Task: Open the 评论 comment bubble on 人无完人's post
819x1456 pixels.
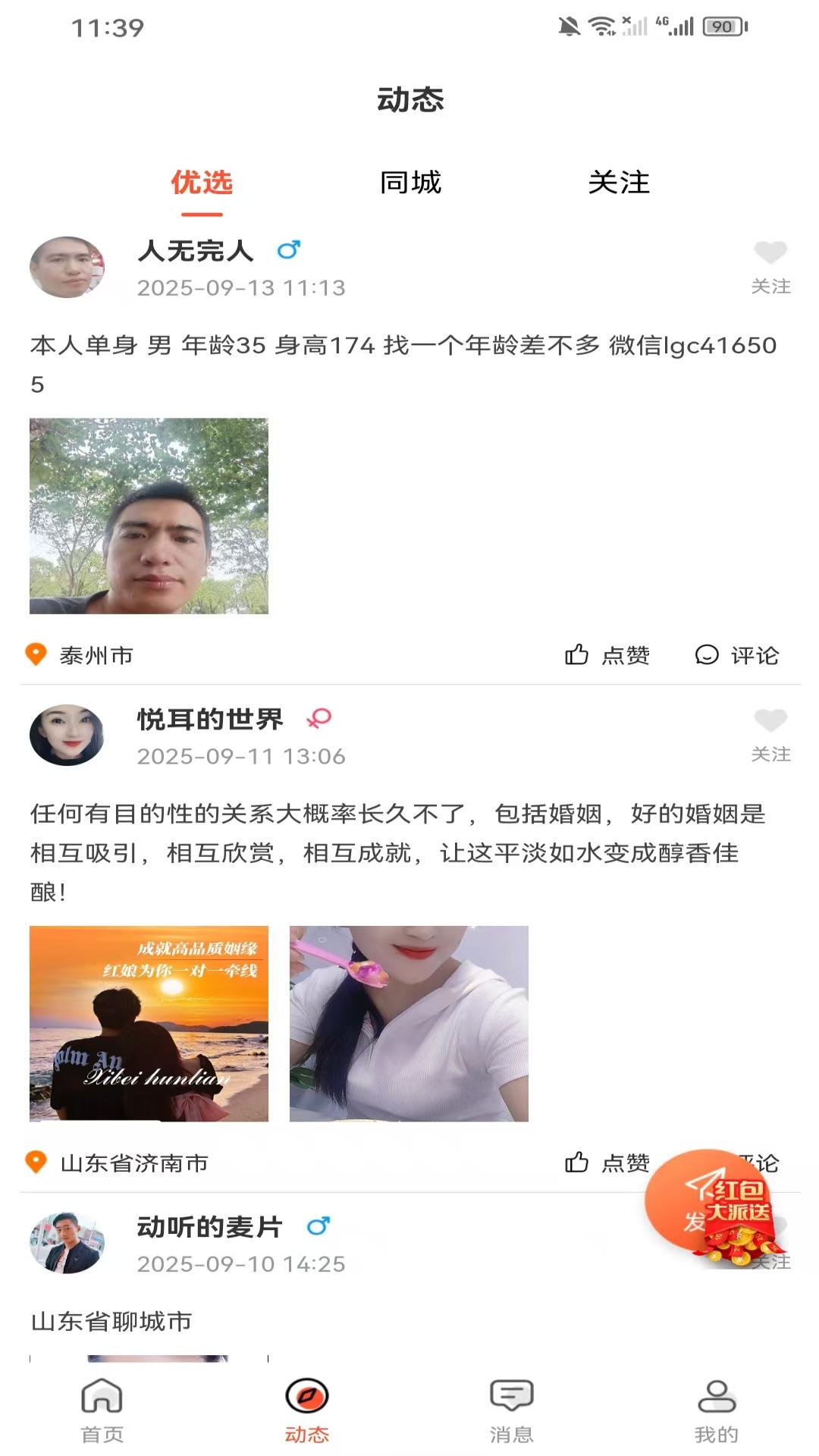Action: tap(708, 655)
